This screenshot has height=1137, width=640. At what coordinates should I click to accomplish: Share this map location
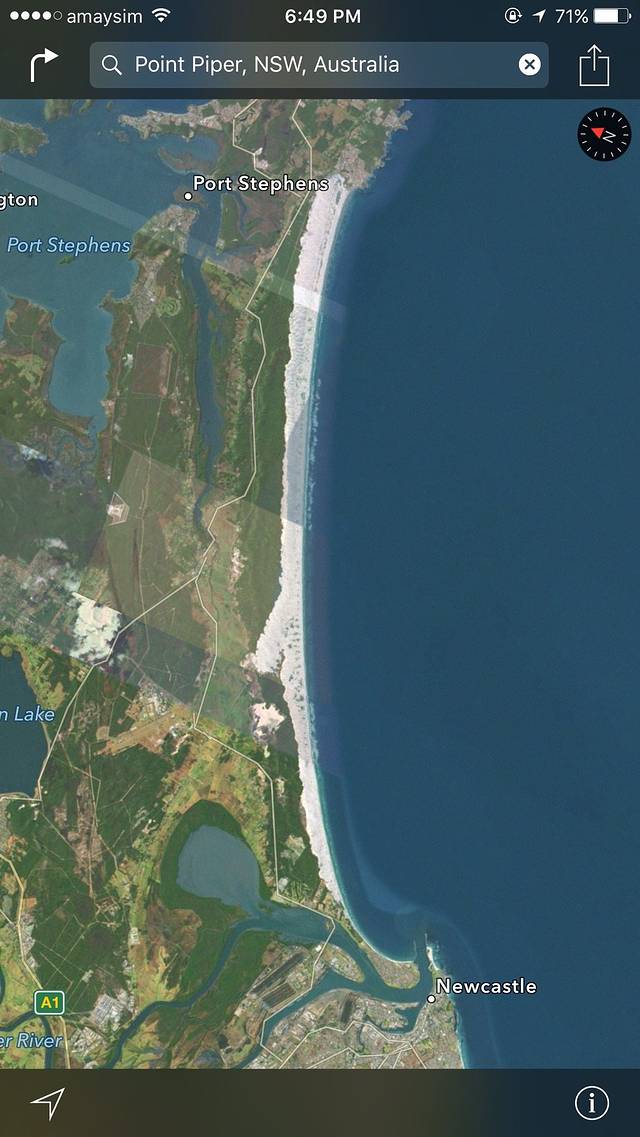pos(594,65)
